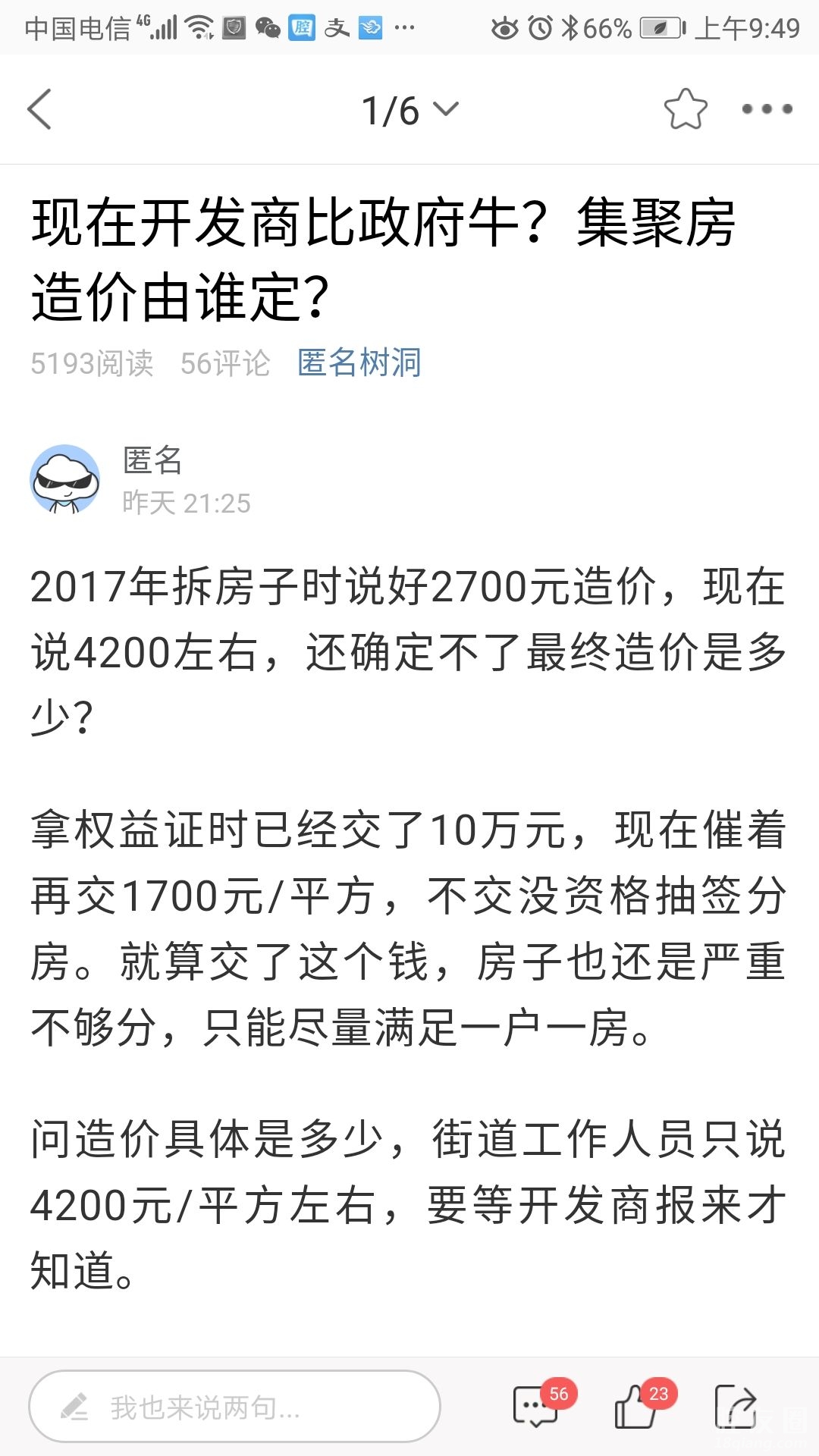Open the 匿名树洞 board link
Viewport: 819px width, 1456px height.
[x=359, y=363]
